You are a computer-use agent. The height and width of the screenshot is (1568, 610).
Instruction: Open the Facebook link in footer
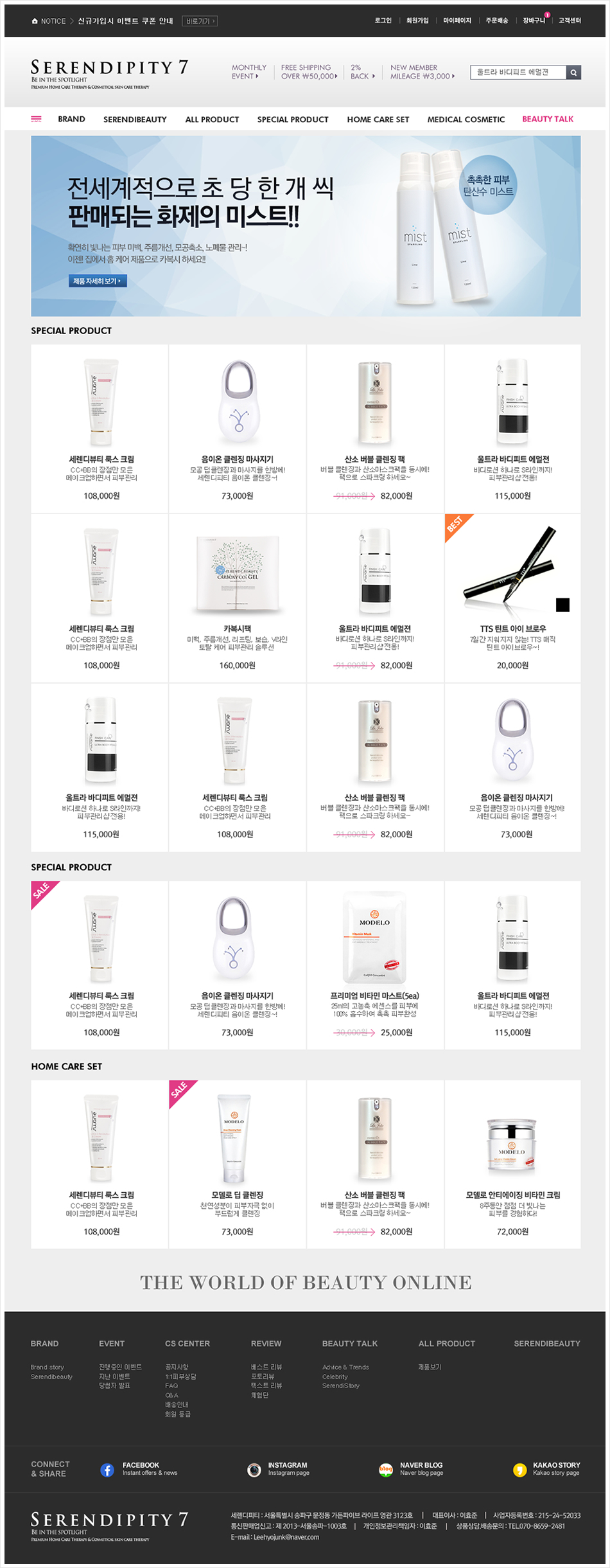click(140, 1468)
